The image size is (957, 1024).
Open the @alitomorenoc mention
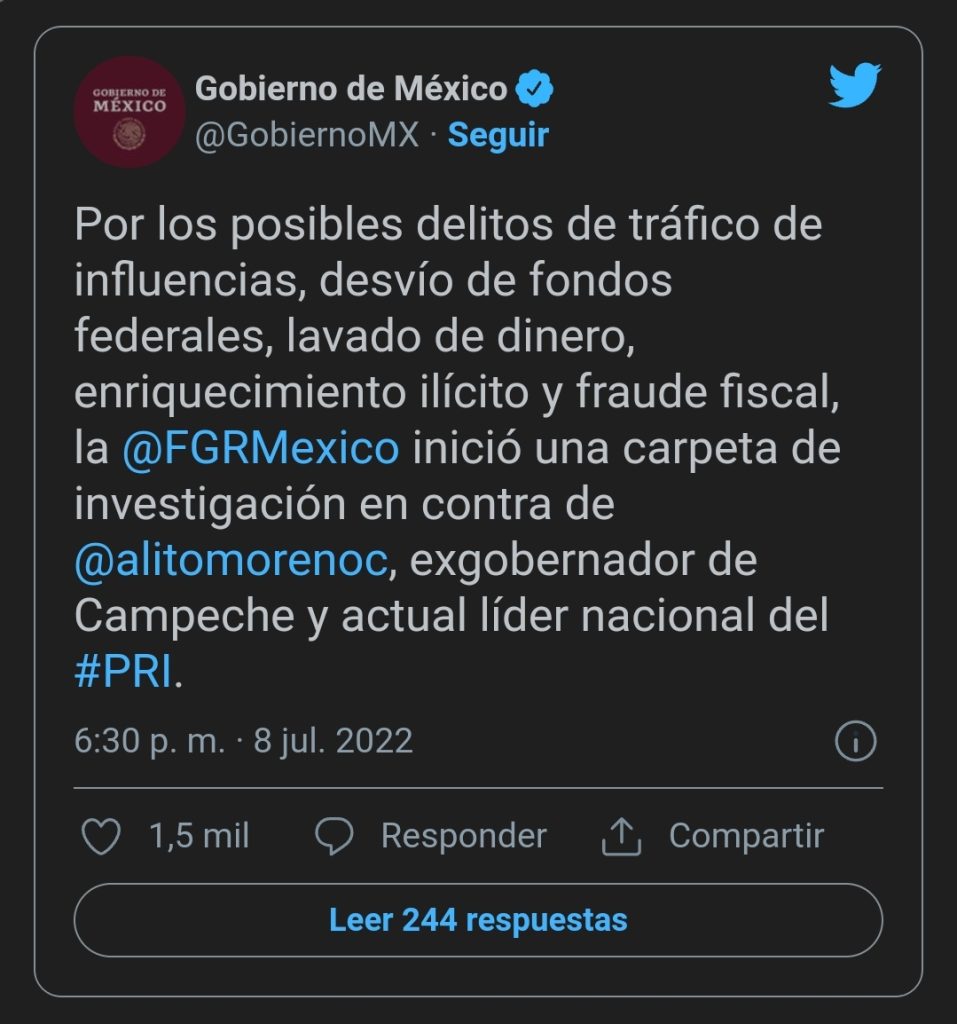231,560
